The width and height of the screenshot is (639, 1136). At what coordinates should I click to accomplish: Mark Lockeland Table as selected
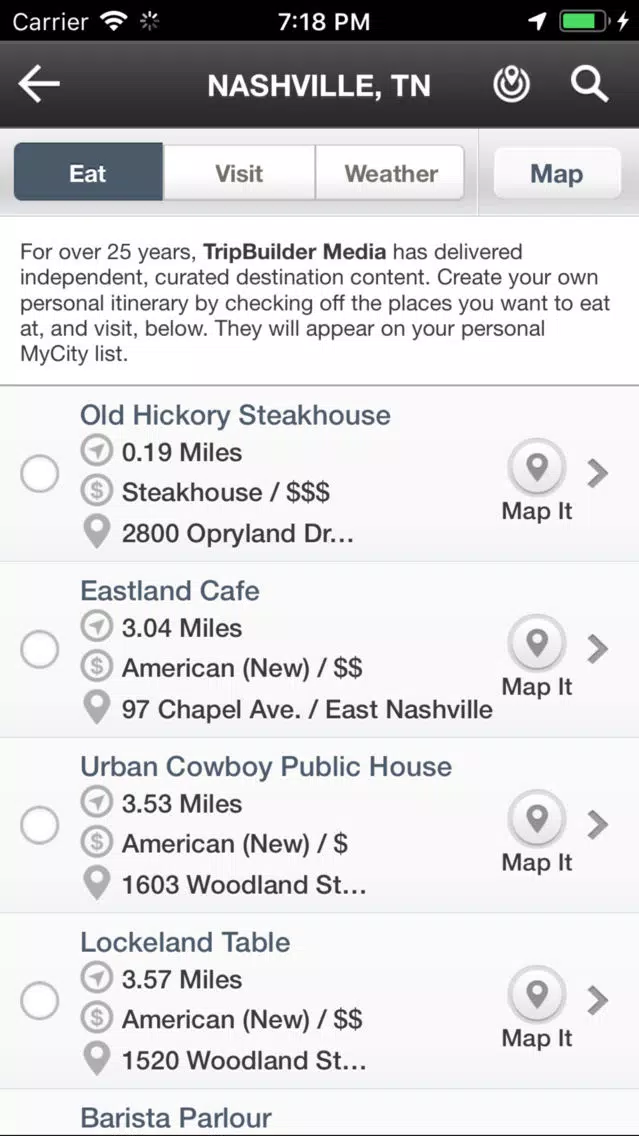pyautogui.click(x=40, y=1000)
